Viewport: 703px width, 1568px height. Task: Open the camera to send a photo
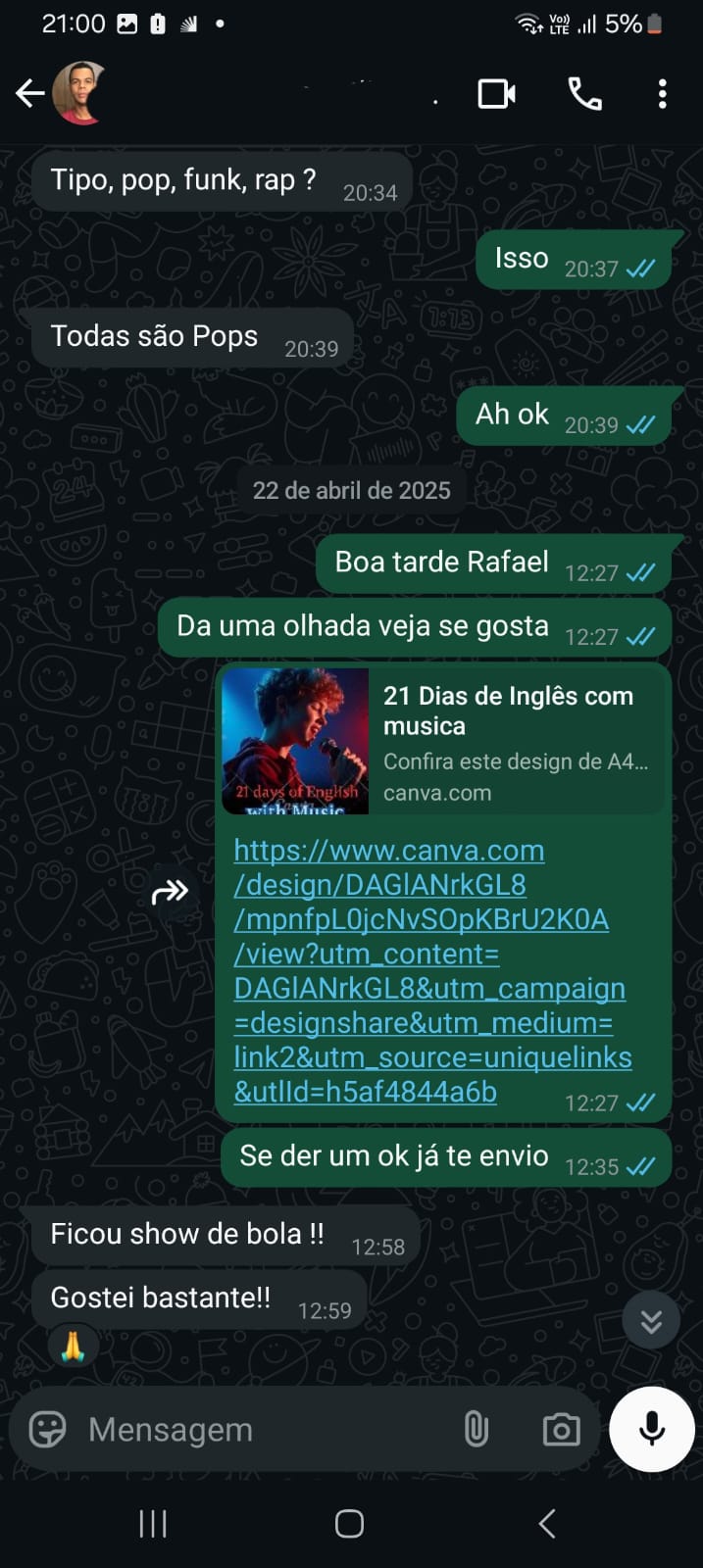(561, 1430)
